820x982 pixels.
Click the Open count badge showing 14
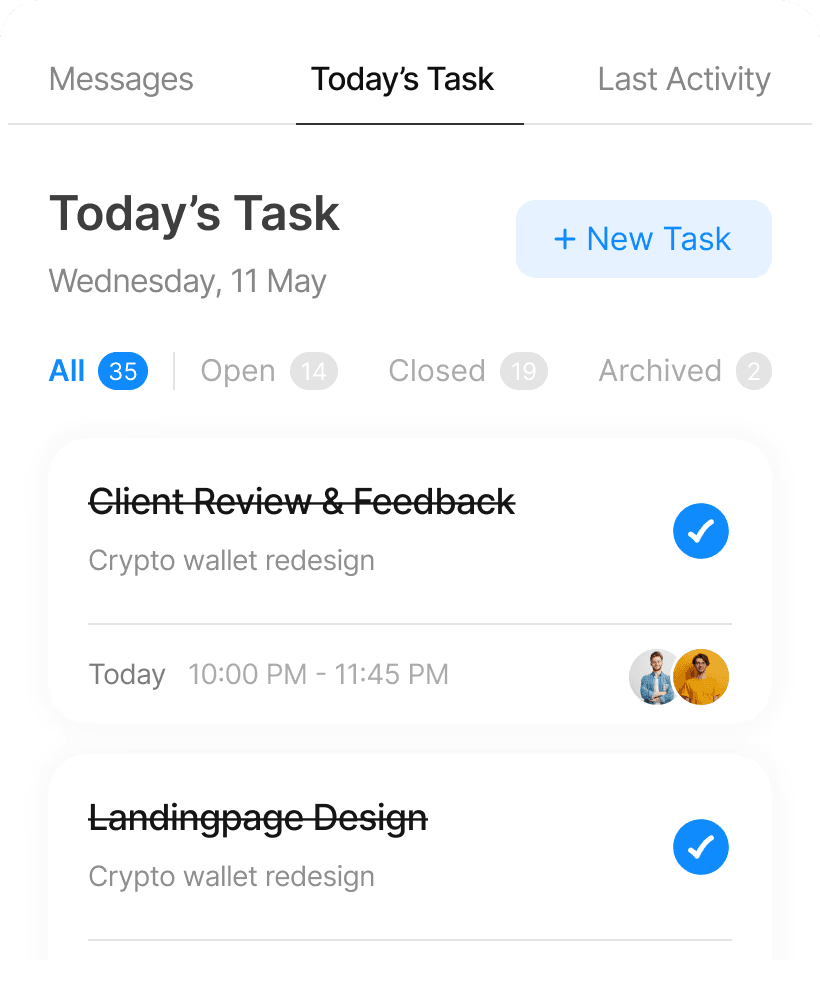(x=314, y=371)
